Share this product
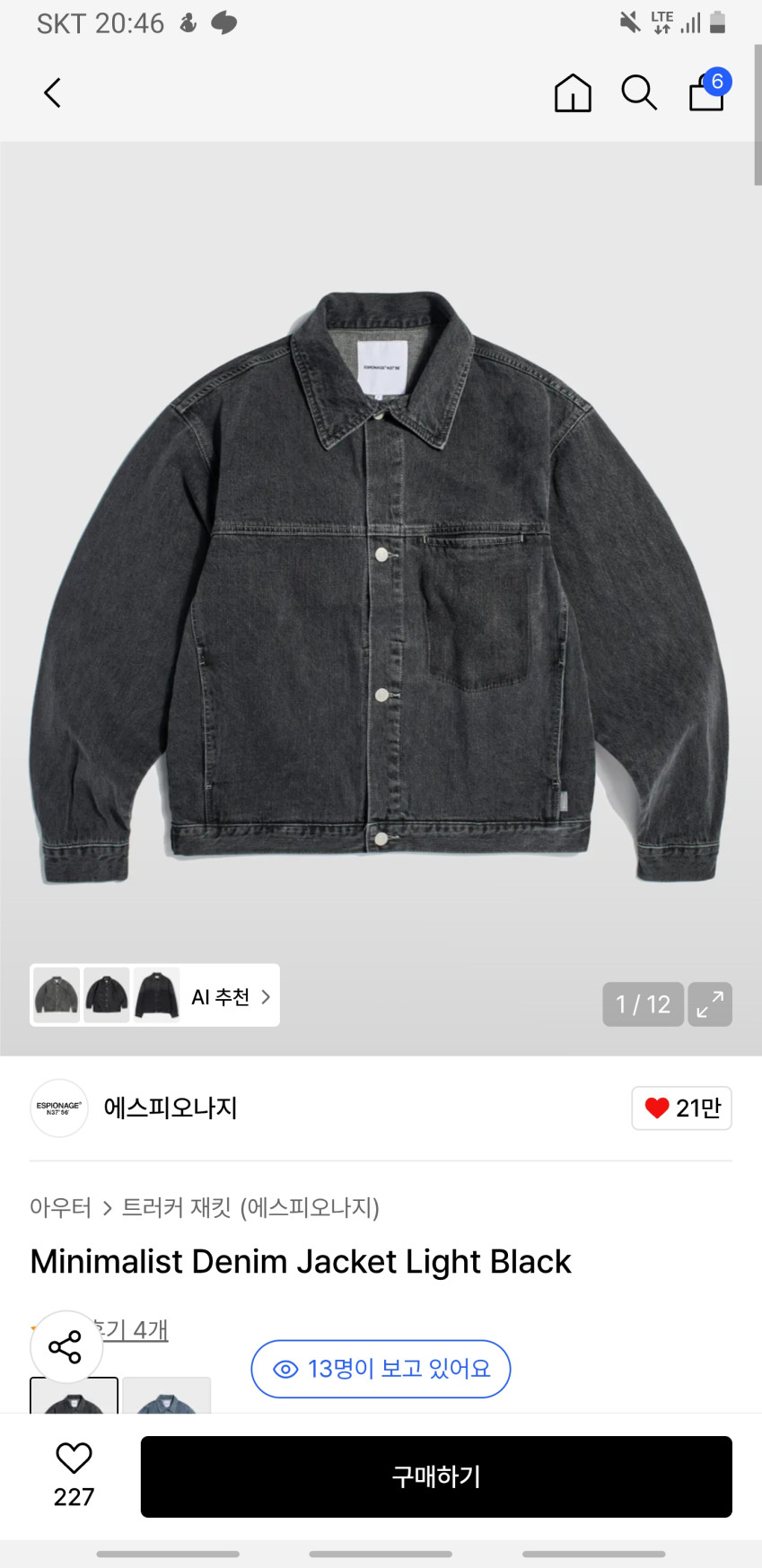762x1568 pixels. (x=66, y=1346)
